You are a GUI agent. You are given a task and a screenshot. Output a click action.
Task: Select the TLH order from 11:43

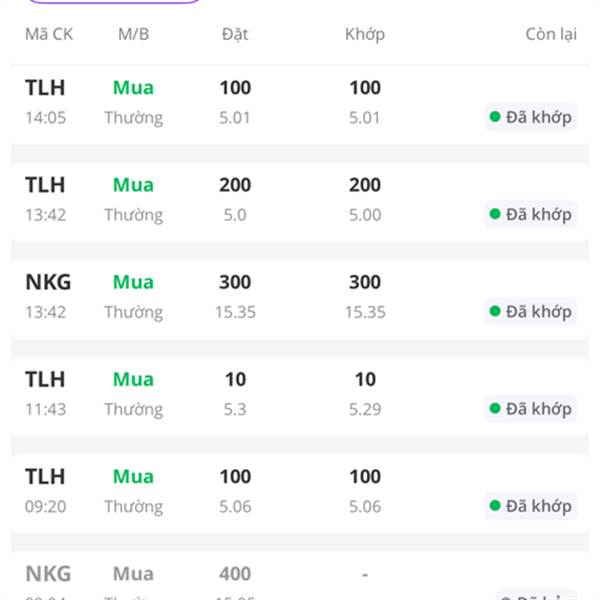(x=300, y=394)
